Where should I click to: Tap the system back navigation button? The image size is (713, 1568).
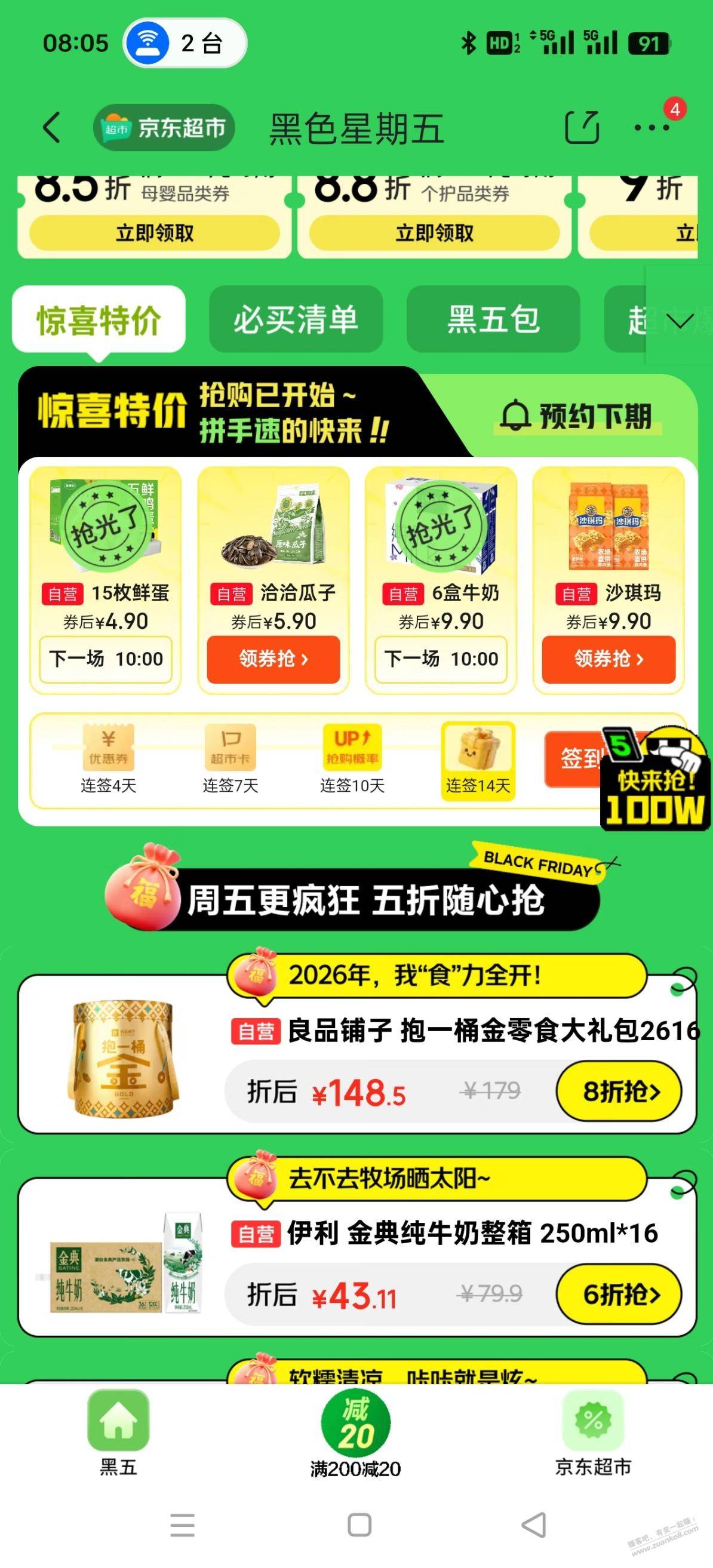tap(534, 1525)
